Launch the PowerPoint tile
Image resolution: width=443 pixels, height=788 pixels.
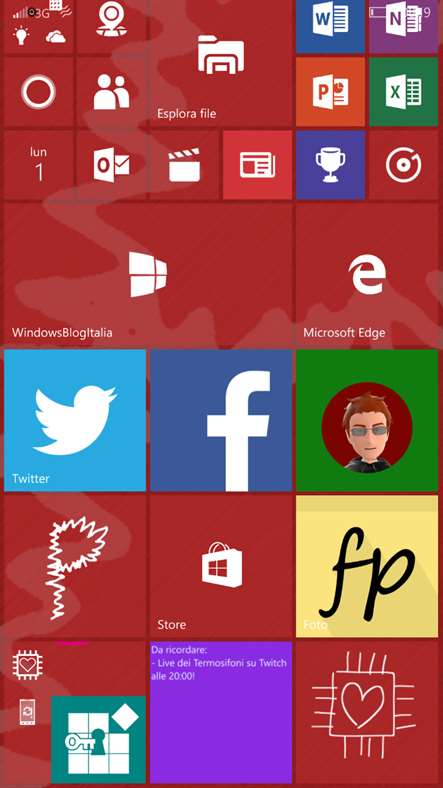click(330, 91)
